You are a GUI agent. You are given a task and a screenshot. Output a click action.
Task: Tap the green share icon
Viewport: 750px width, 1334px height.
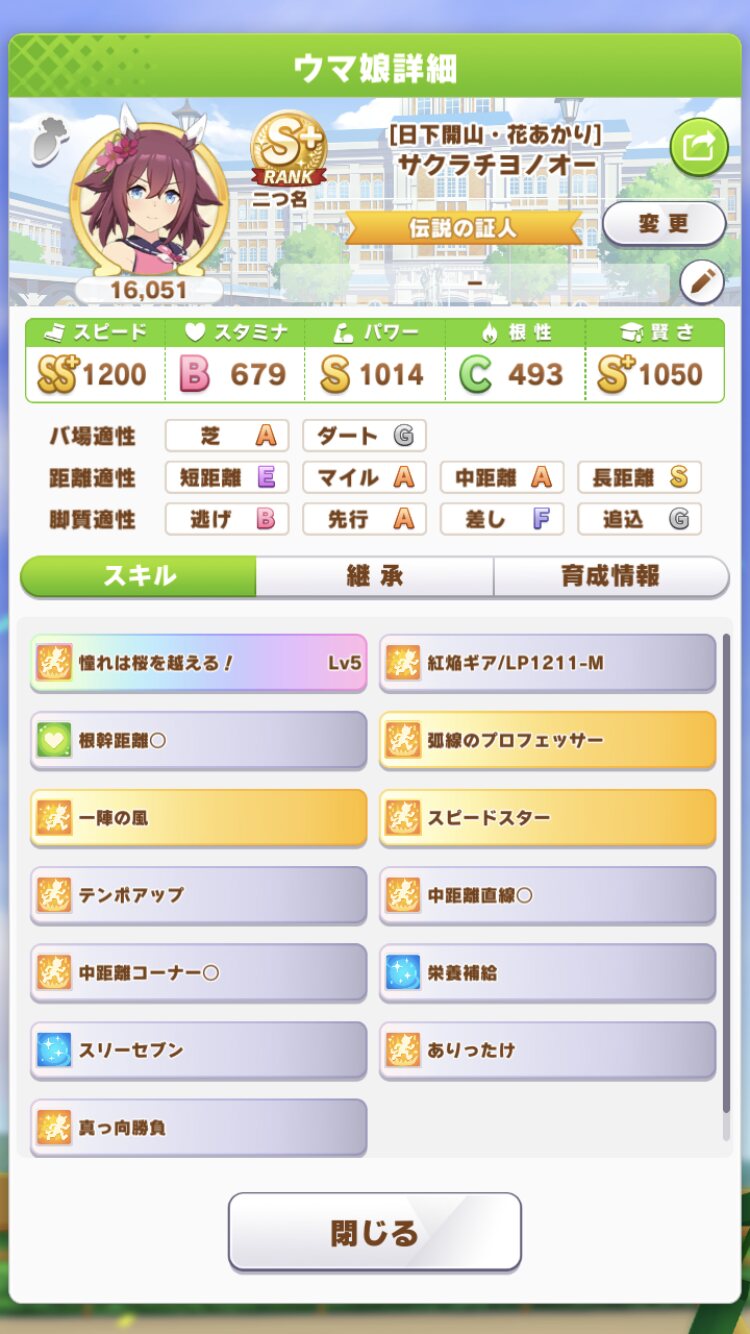[698, 147]
